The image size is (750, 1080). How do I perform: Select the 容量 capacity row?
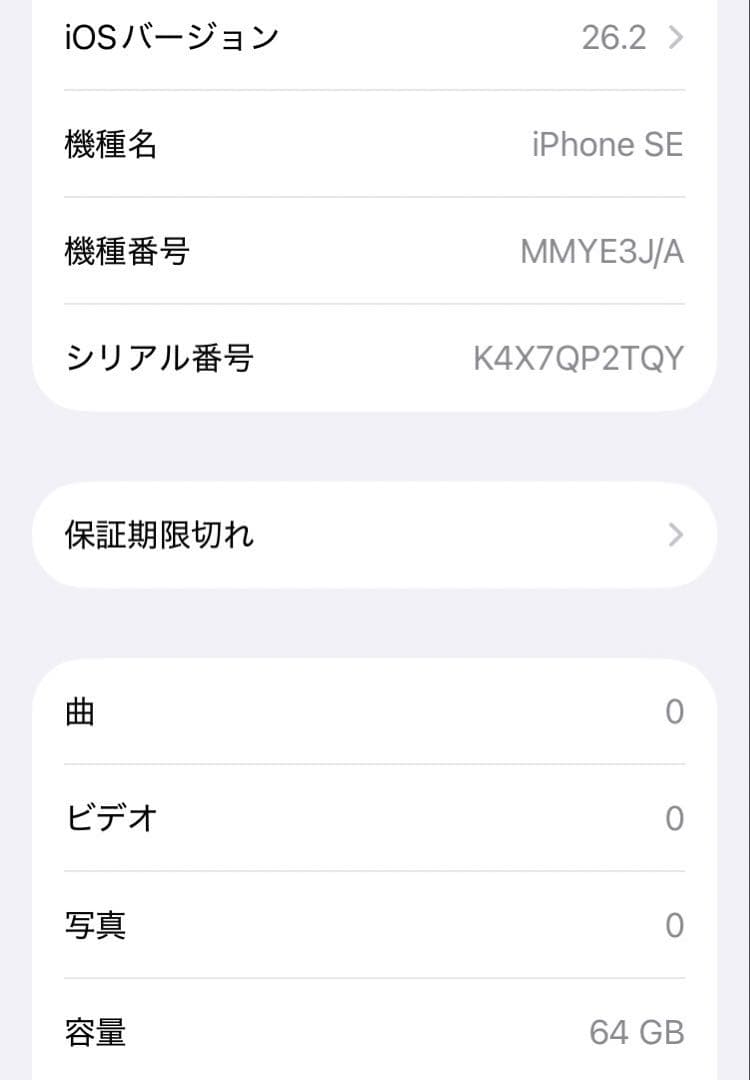pyautogui.click(x=375, y=1034)
